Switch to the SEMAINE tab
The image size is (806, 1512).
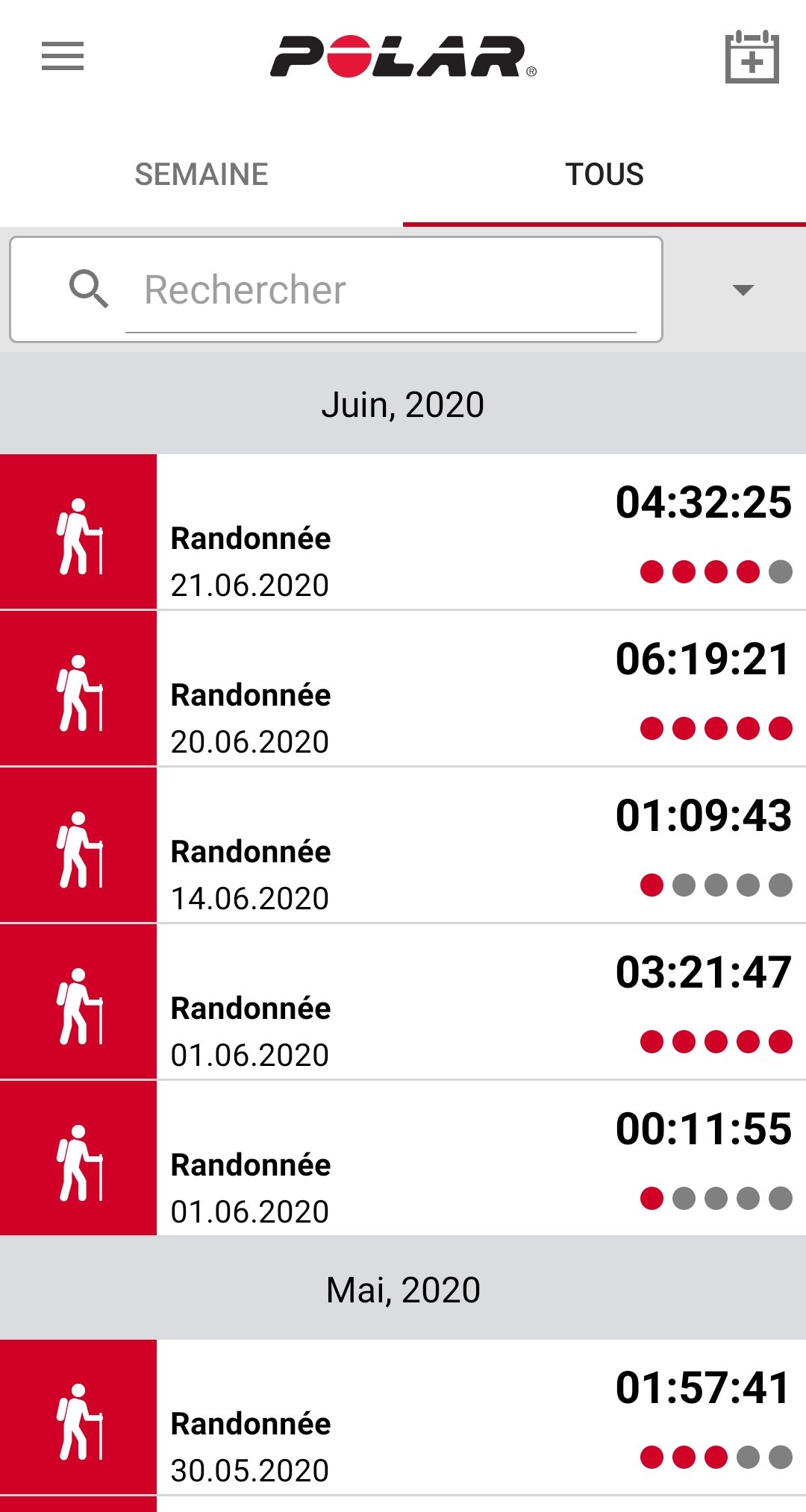201,175
